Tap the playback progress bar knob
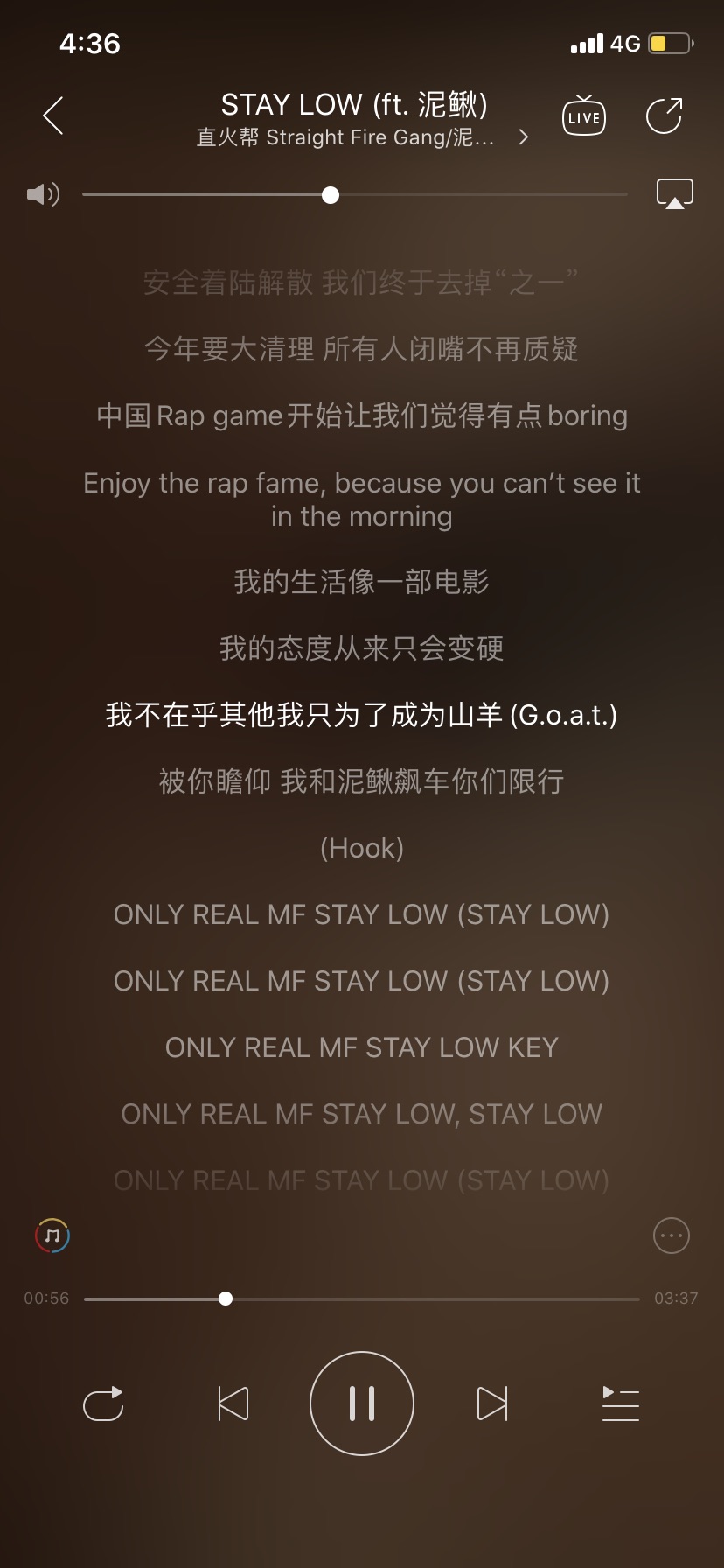The width and height of the screenshot is (724, 1568). (226, 1298)
